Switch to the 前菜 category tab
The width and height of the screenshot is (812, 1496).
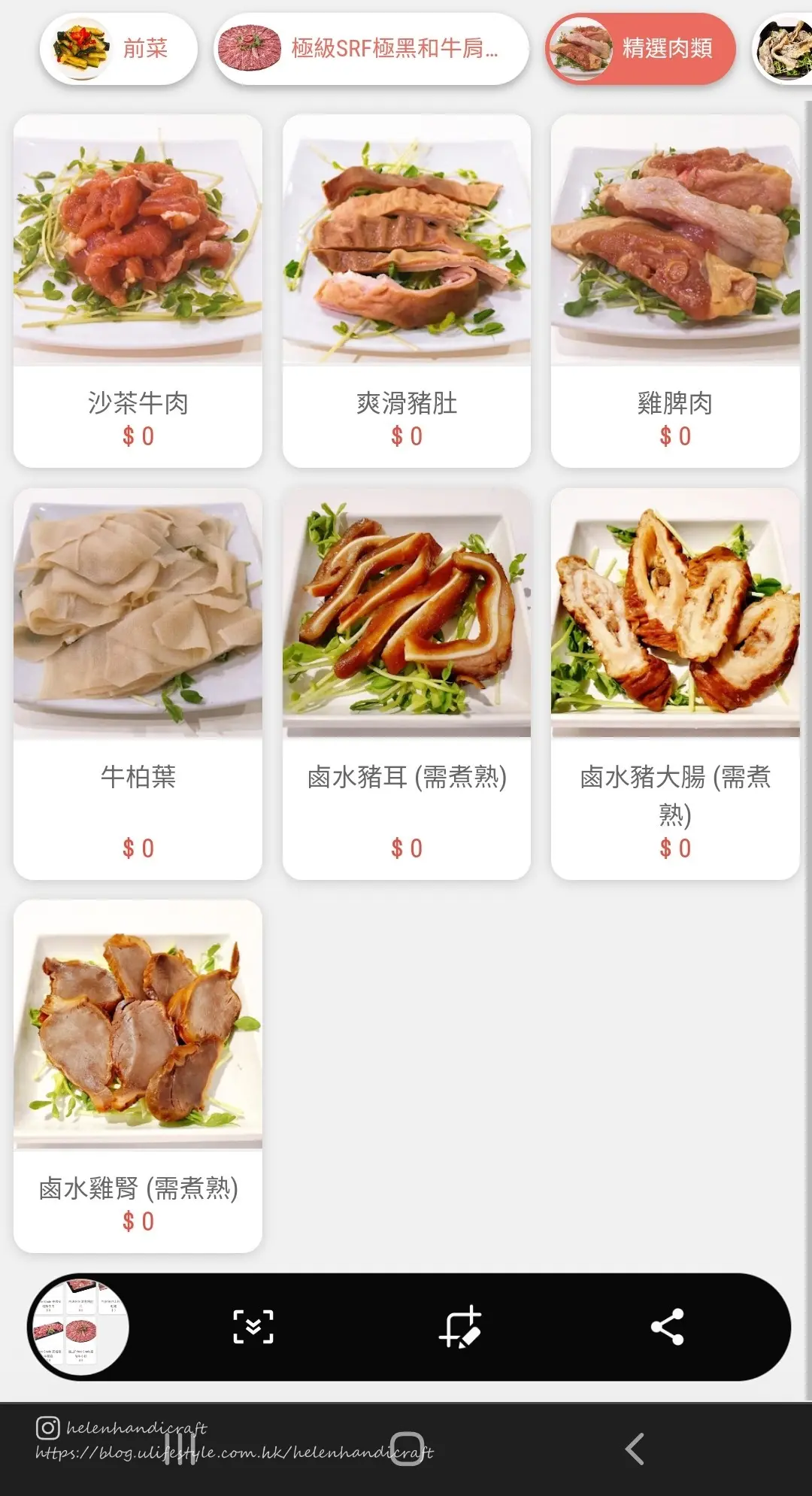[119, 49]
